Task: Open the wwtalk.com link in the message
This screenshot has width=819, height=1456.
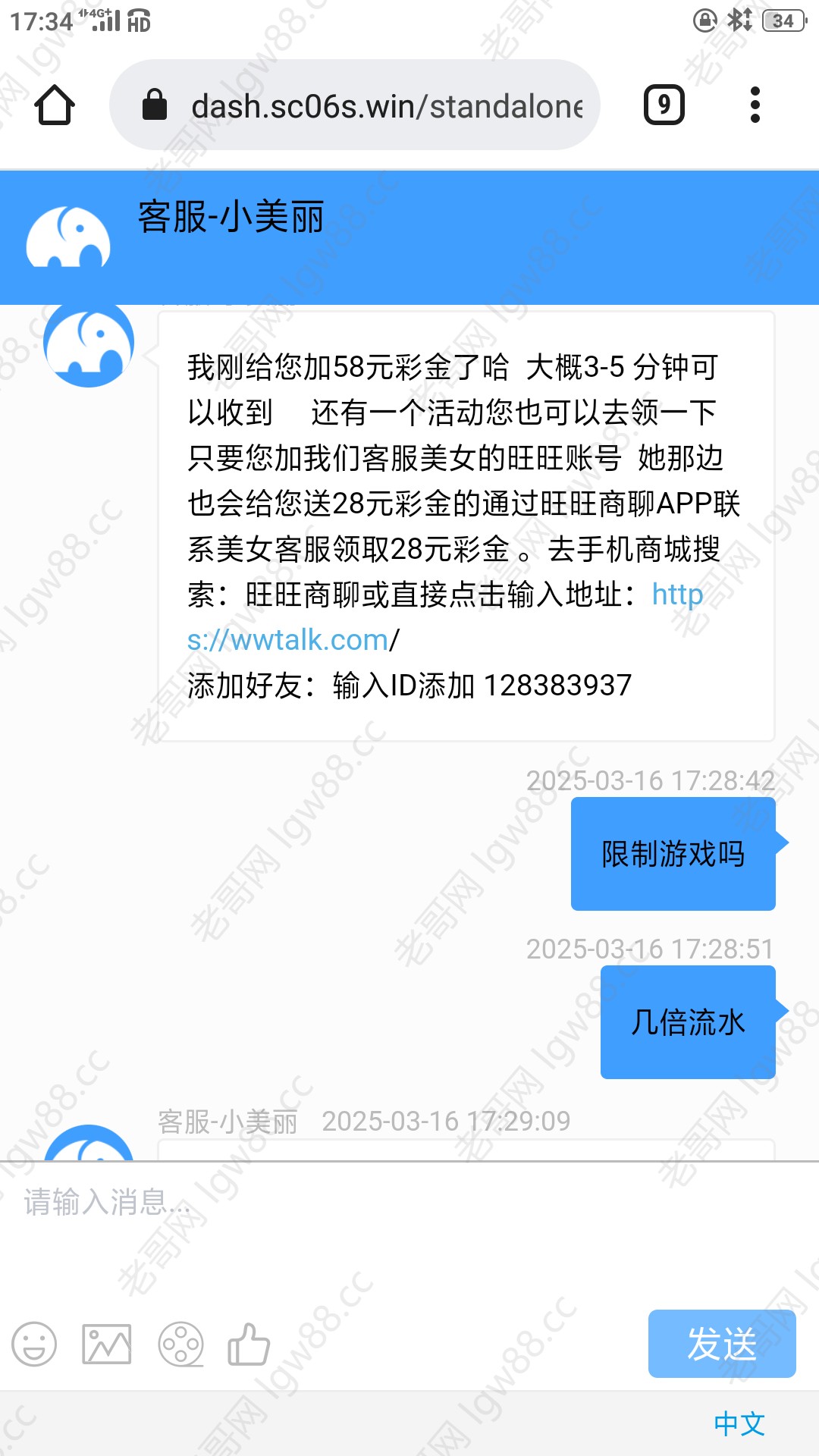Action: [x=444, y=617]
